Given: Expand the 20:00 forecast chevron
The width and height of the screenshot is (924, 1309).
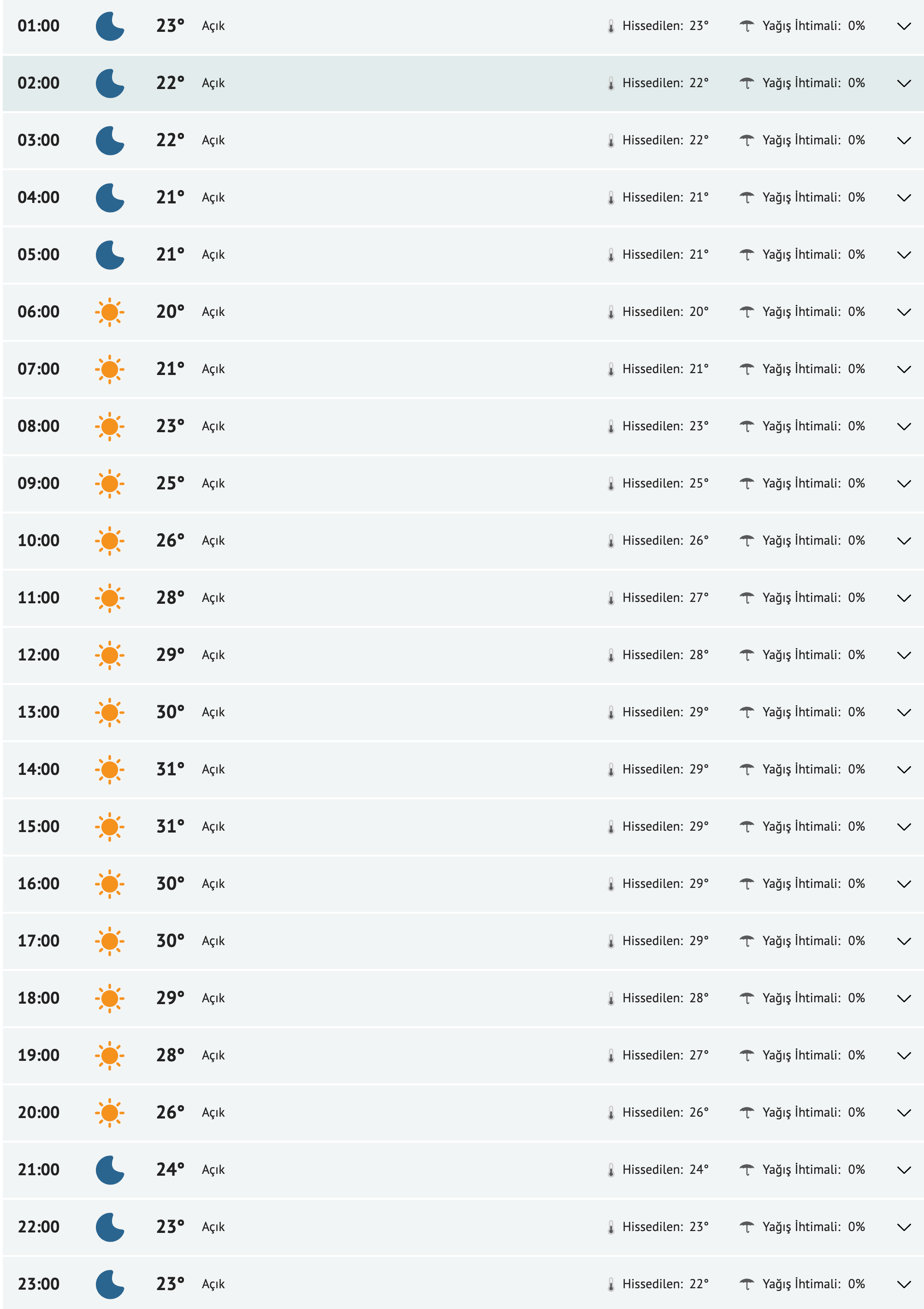Looking at the screenshot, I should point(903,1113).
